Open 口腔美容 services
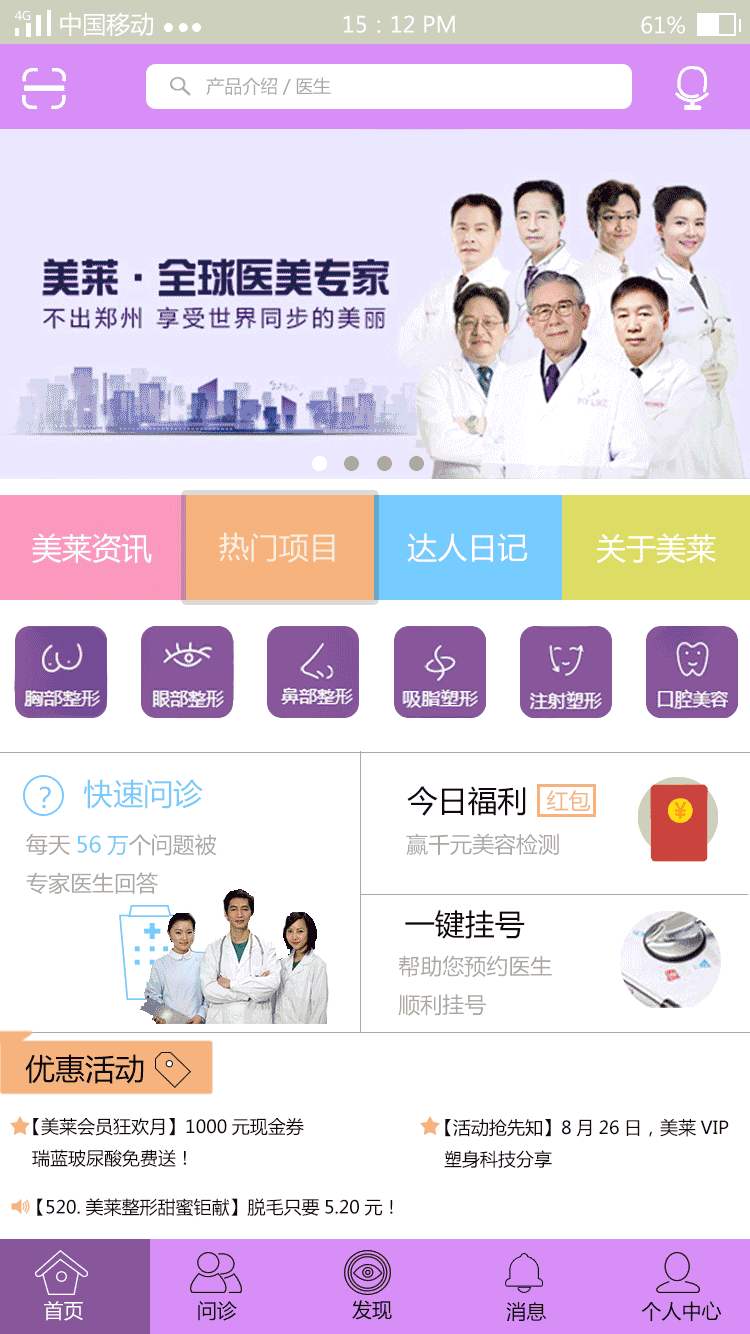 (x=691, y=671)
